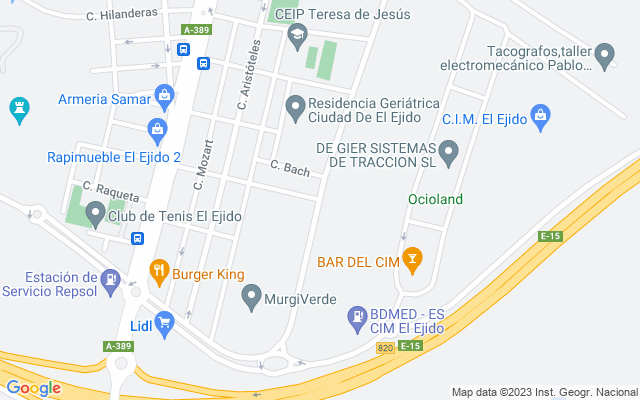640x400 pixels.
Task: Open the teal castle landmark marker
Action: 19,110
